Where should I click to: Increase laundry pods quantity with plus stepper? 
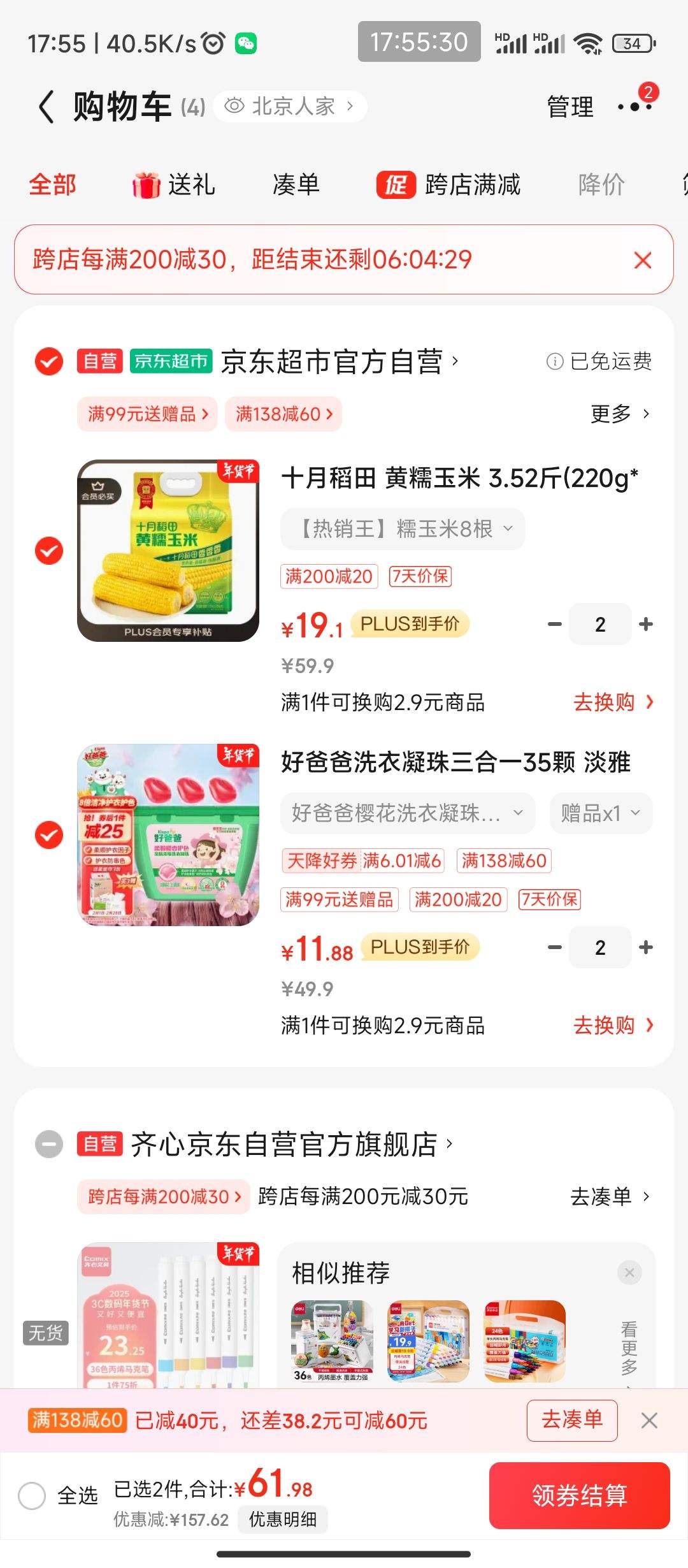[645, 948]
